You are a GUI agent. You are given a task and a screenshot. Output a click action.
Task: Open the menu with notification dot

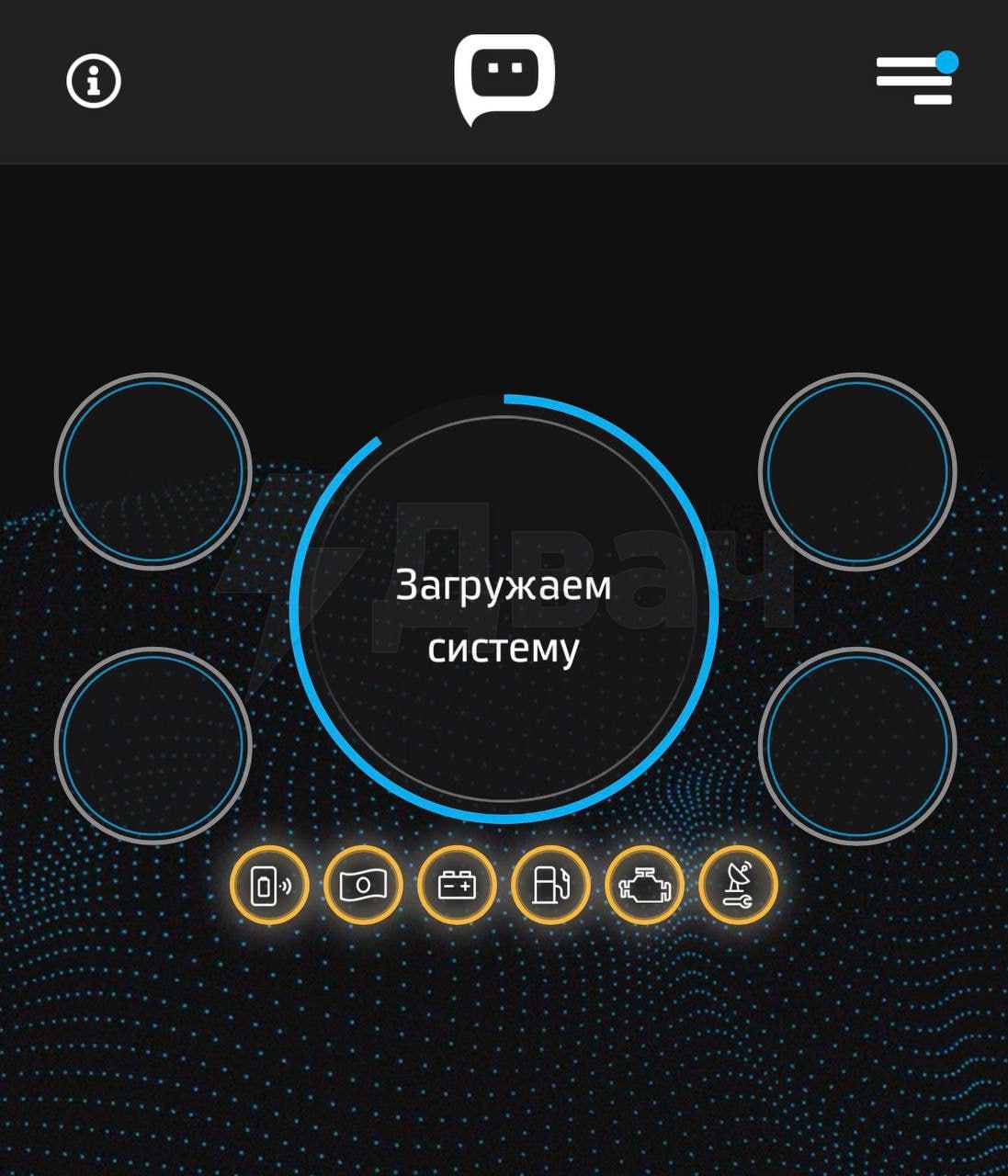coord(915,81)
